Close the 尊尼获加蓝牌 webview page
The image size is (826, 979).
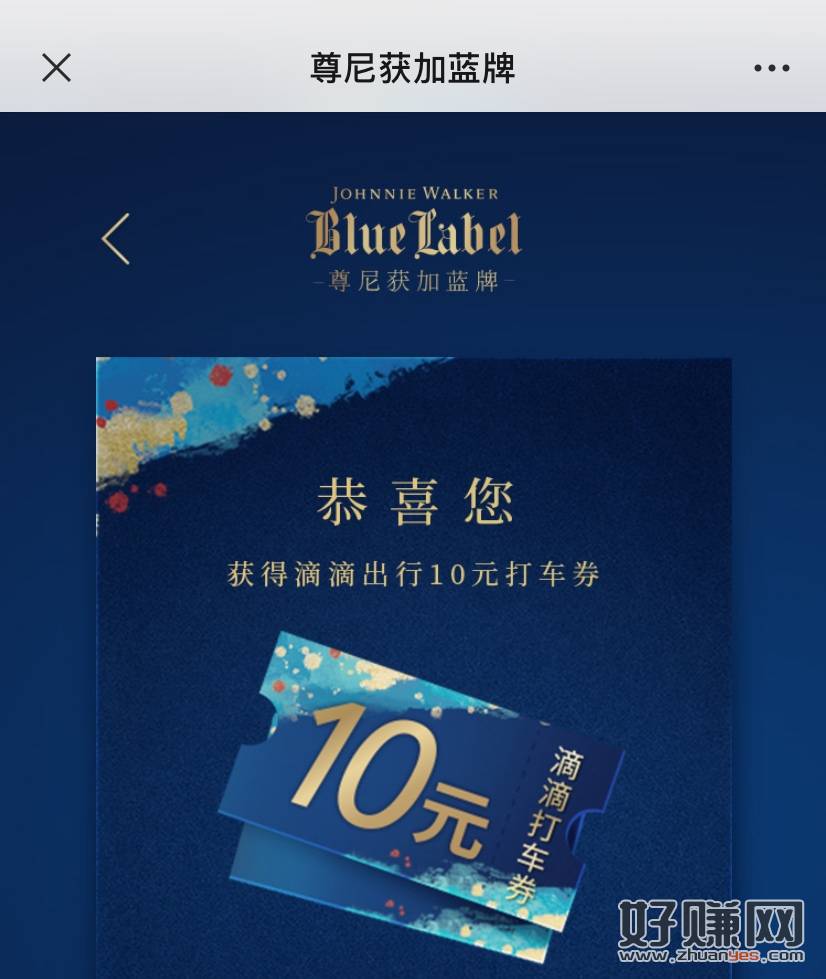[56, 68]
